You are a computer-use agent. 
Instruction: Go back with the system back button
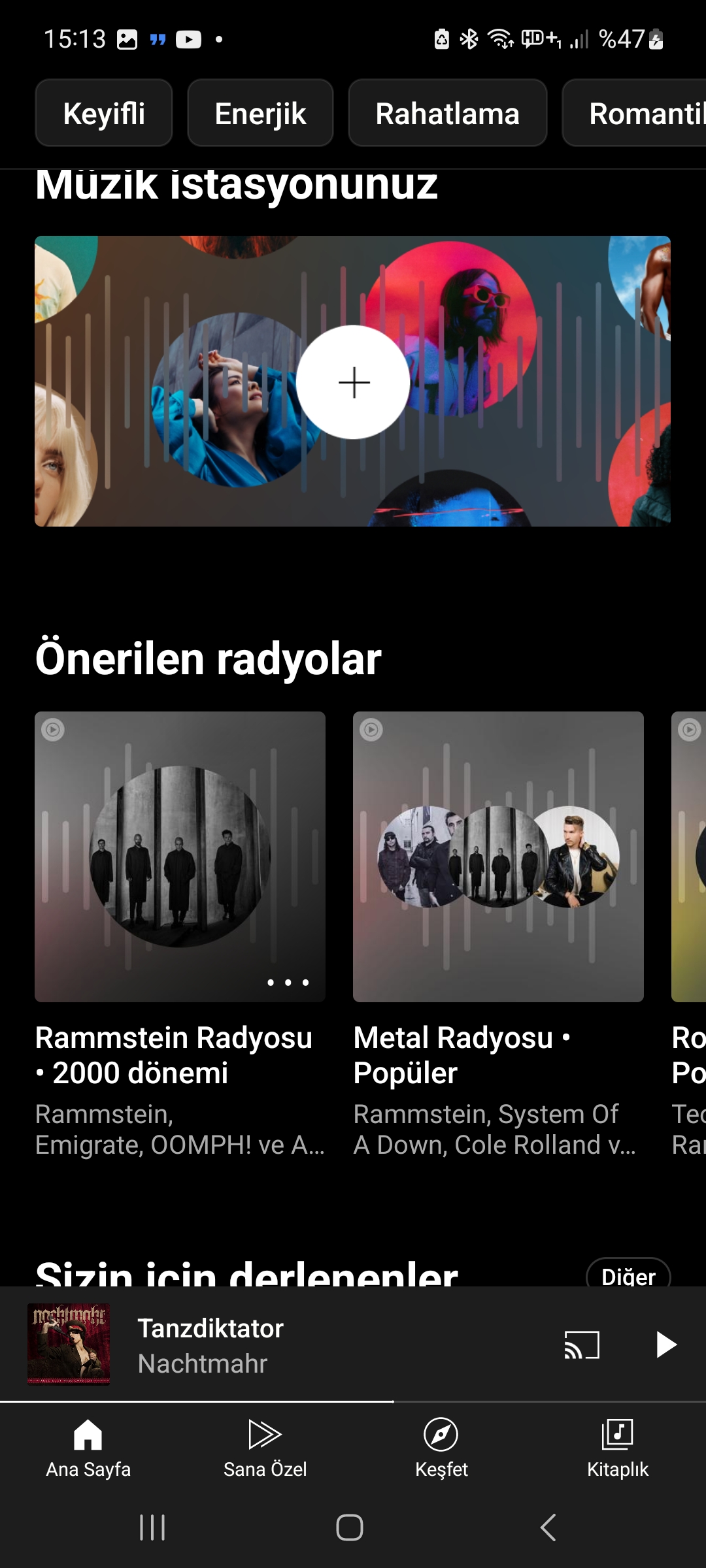pyautogui.click(x=548, y=1527)
